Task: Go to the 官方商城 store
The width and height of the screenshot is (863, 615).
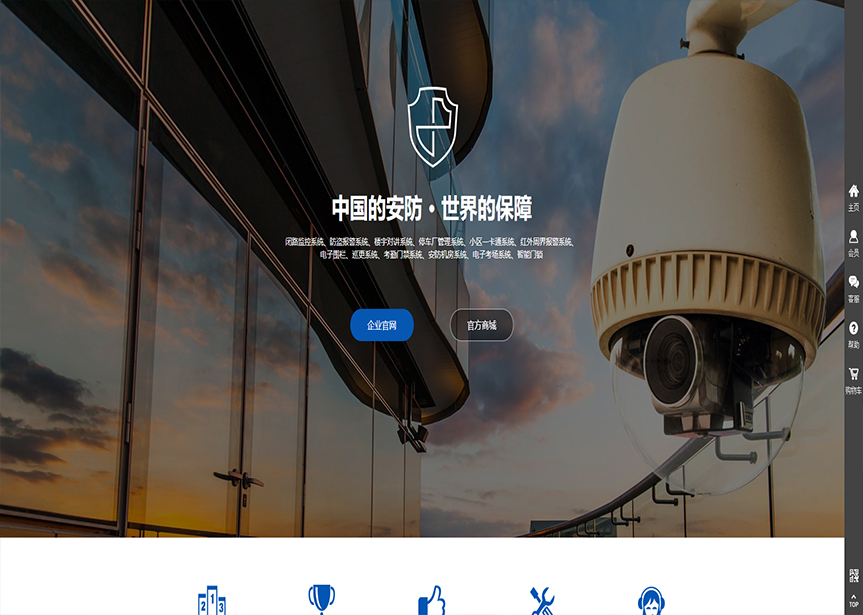Action: tap(481, 325)
